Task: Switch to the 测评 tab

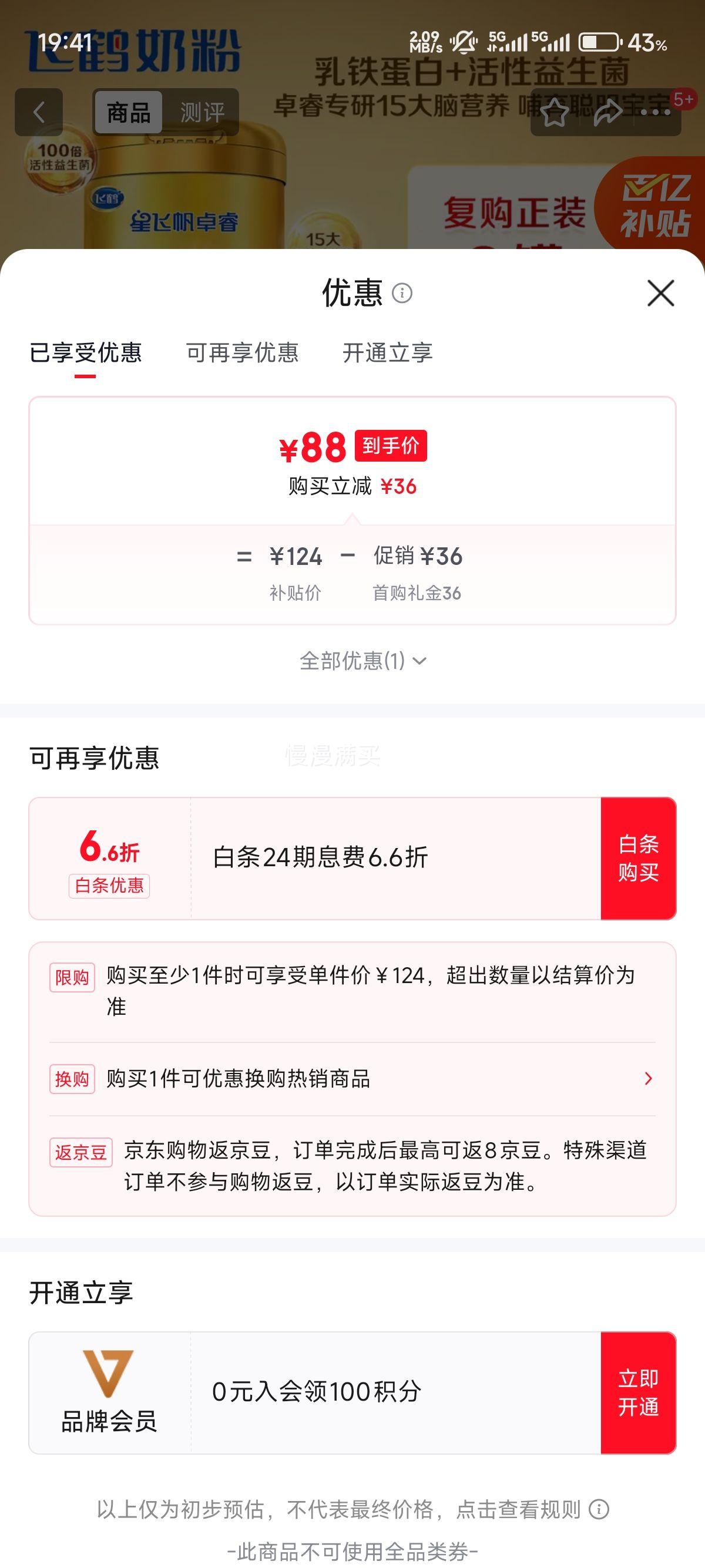Action: click(201, 112)
